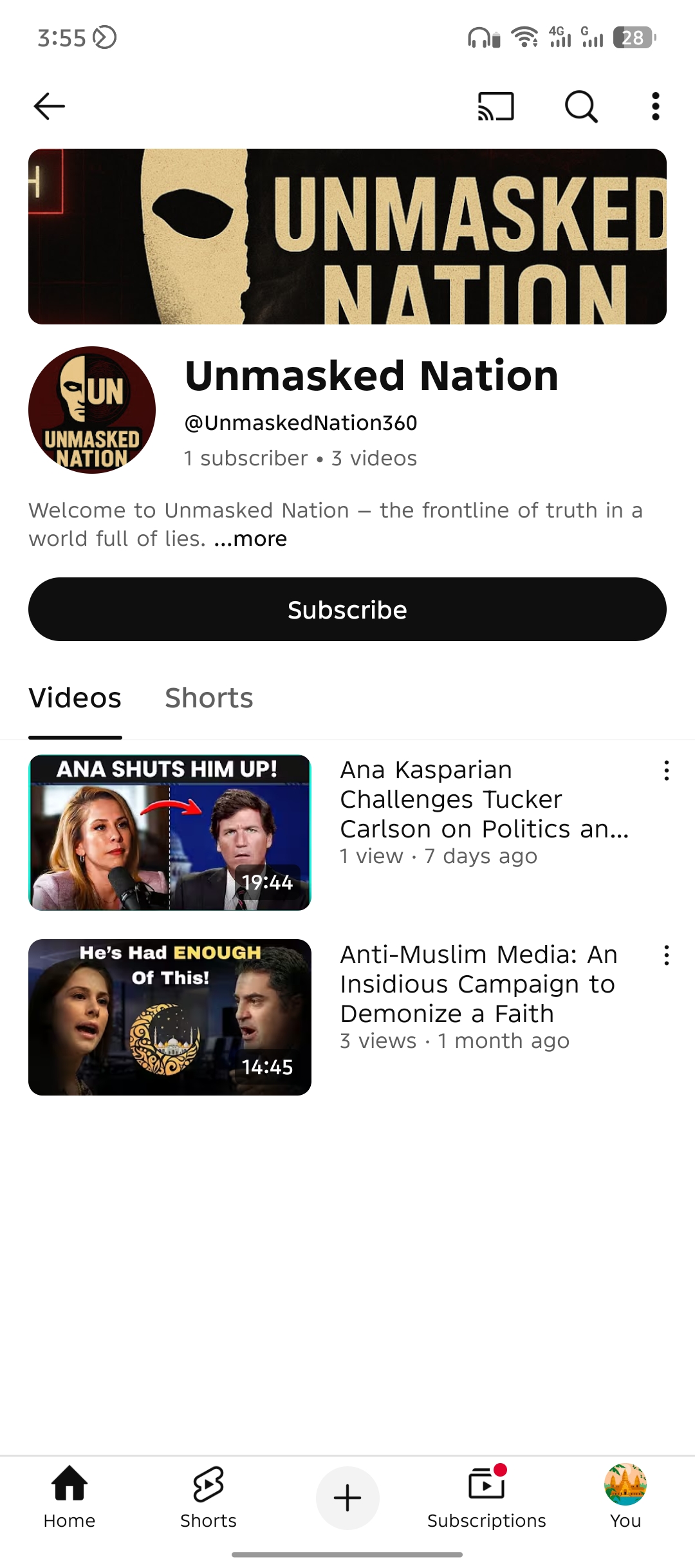
Task: Open the You profile tab
Action: (x=625, y=1497)
